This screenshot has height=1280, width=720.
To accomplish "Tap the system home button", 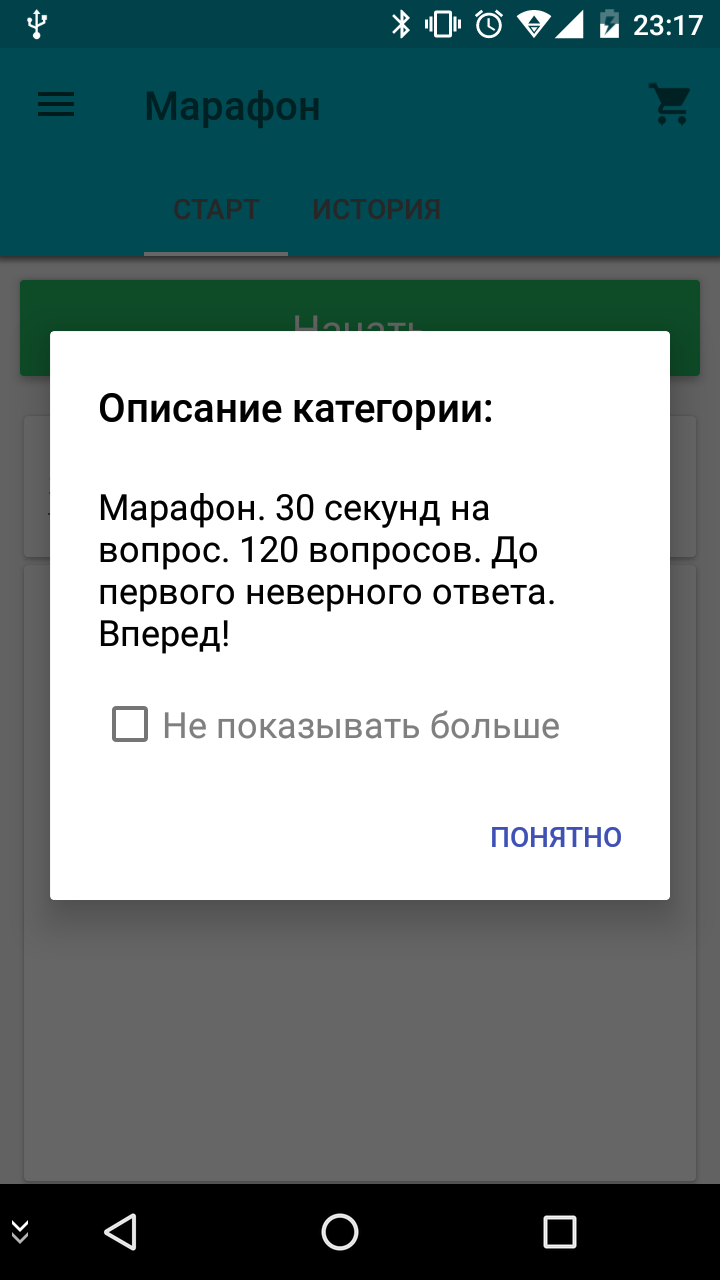I will coord(340,1231).
